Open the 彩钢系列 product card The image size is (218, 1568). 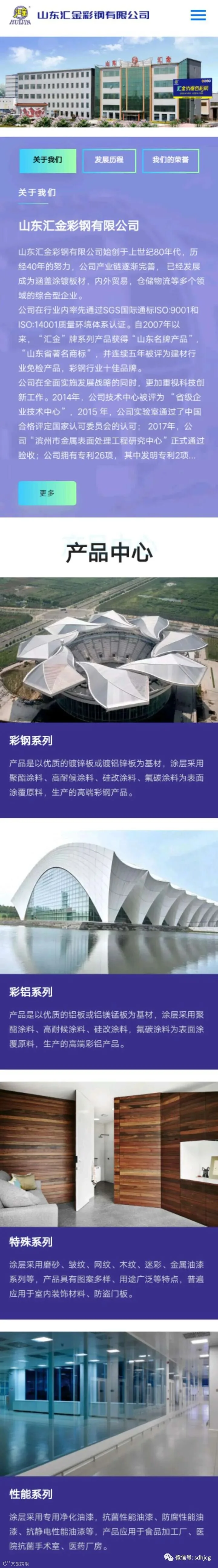[109, 698]
